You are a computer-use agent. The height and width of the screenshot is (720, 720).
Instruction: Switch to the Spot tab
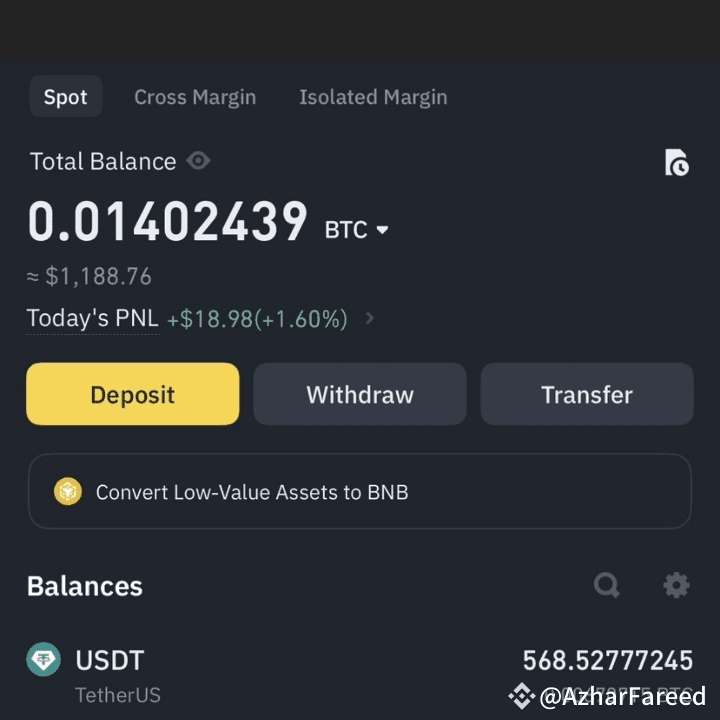click(65, 97)
